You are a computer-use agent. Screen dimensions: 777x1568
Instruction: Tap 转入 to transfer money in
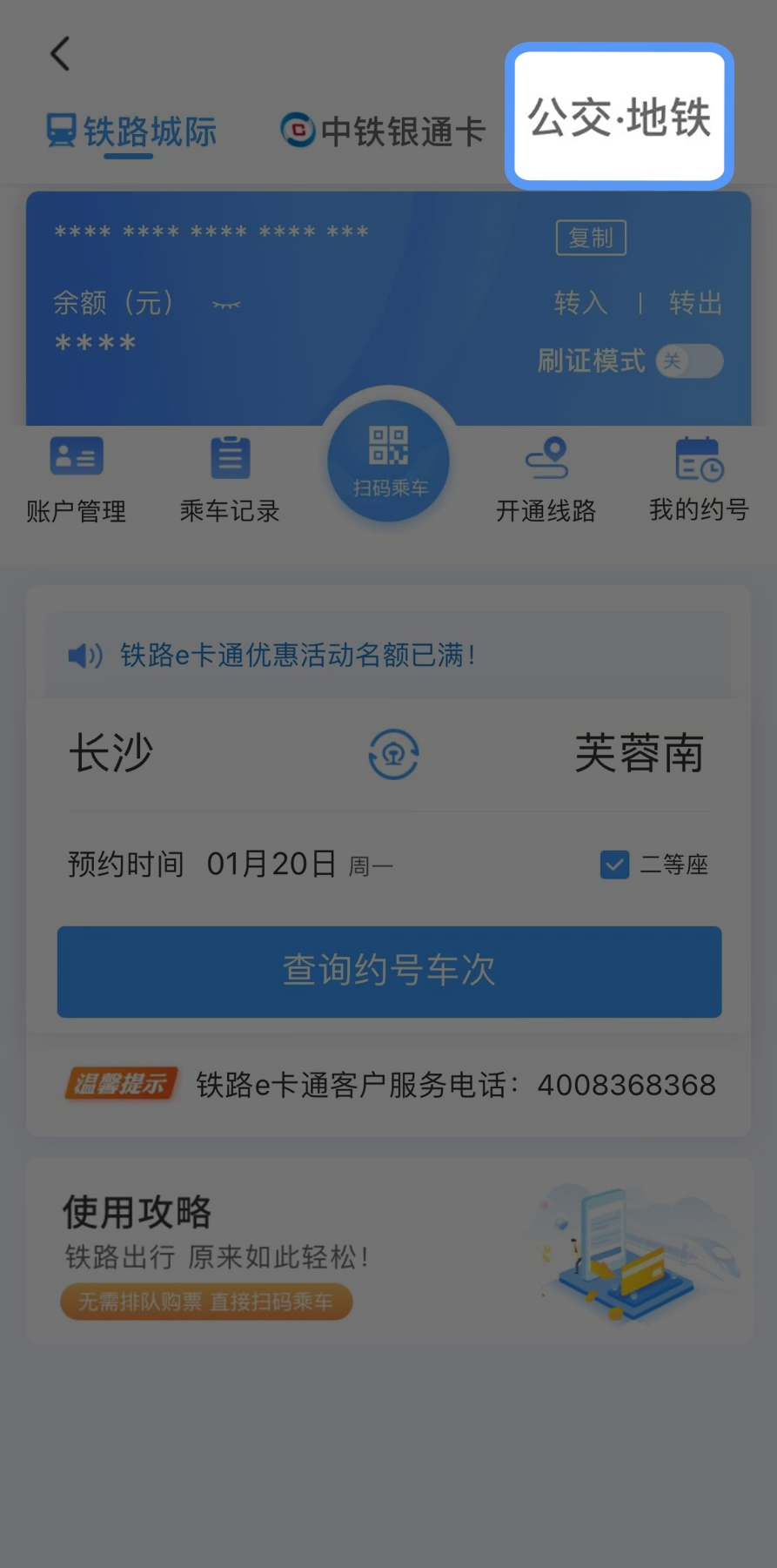click(x=580, y=303)
